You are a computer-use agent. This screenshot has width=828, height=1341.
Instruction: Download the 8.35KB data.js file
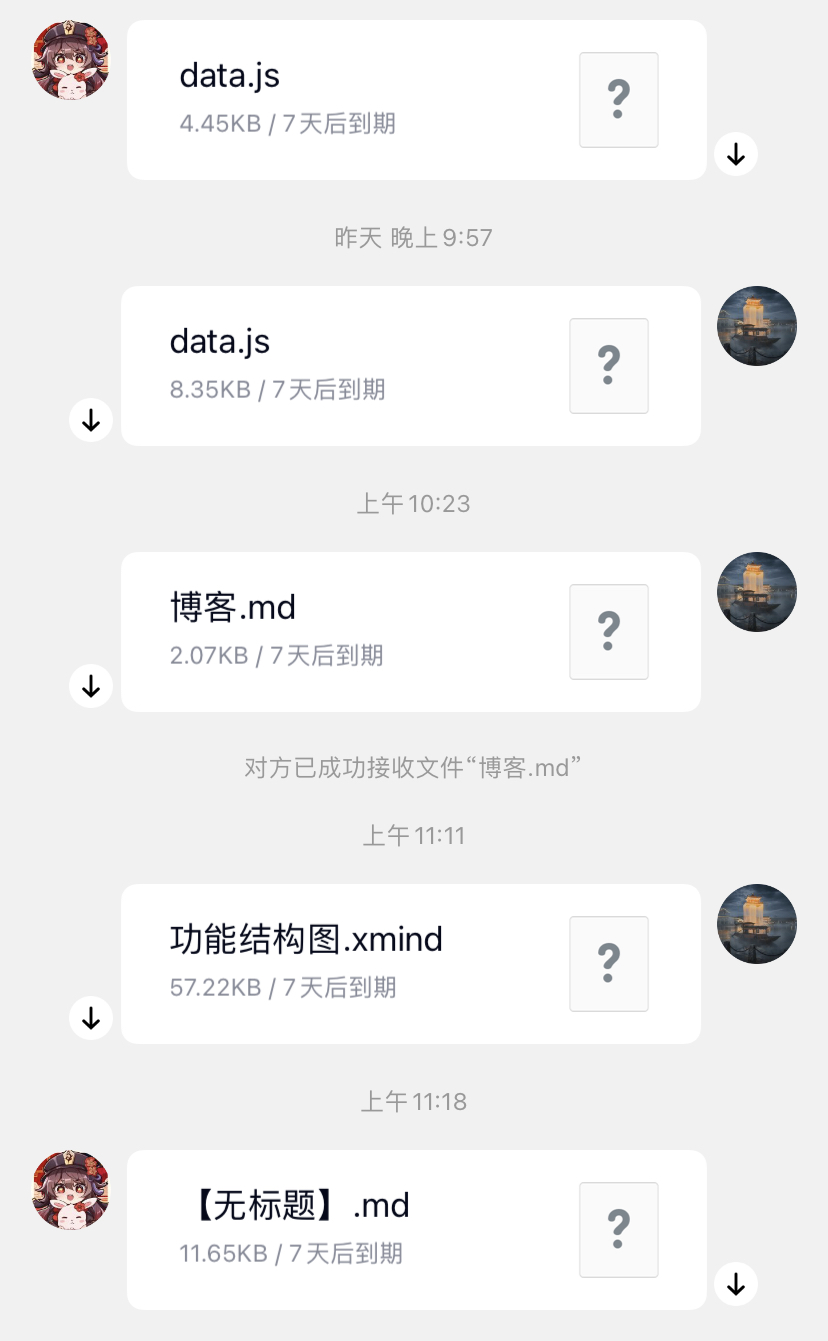pyautogui.click(x=91, y=421)
